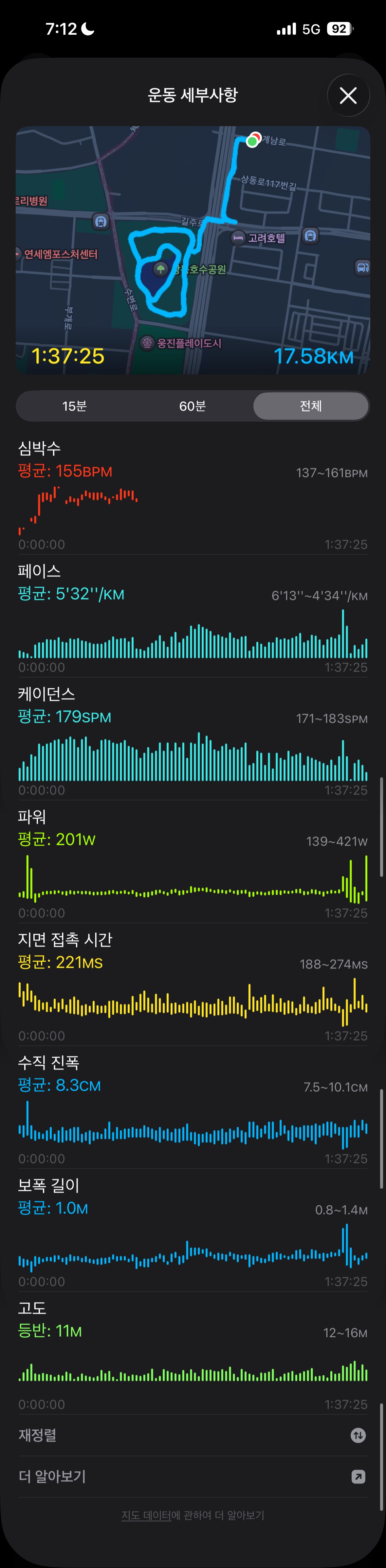Screen dimensions: 386x1568
Task: Open the running route map
Action: [193, 250]
